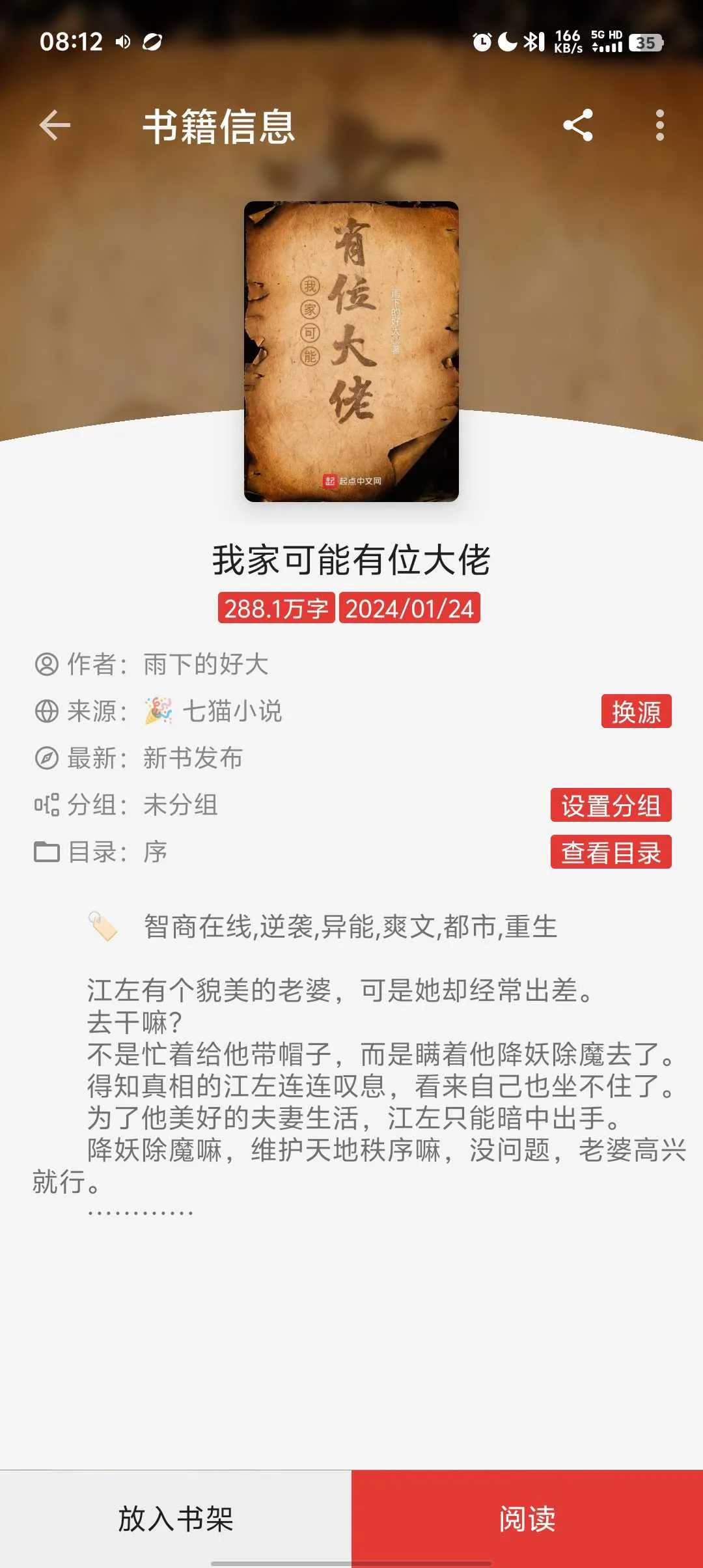Tap the 换源 button to switch source
Viewport: 703px width, 1568px height.
636,711
